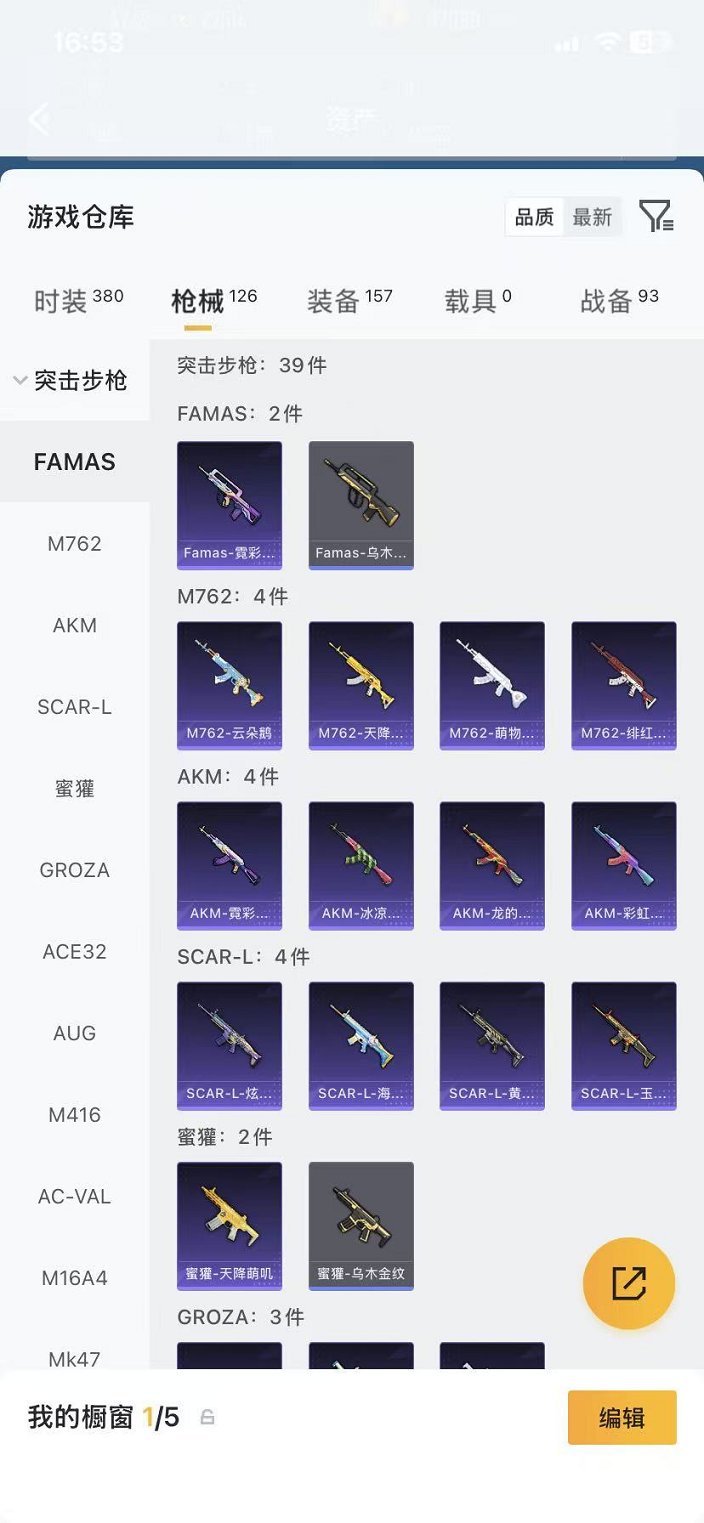Jump to GROZA in the sidebar
Image resolution: width=704 pixels, height=1523 pixels.
(75, 870)
